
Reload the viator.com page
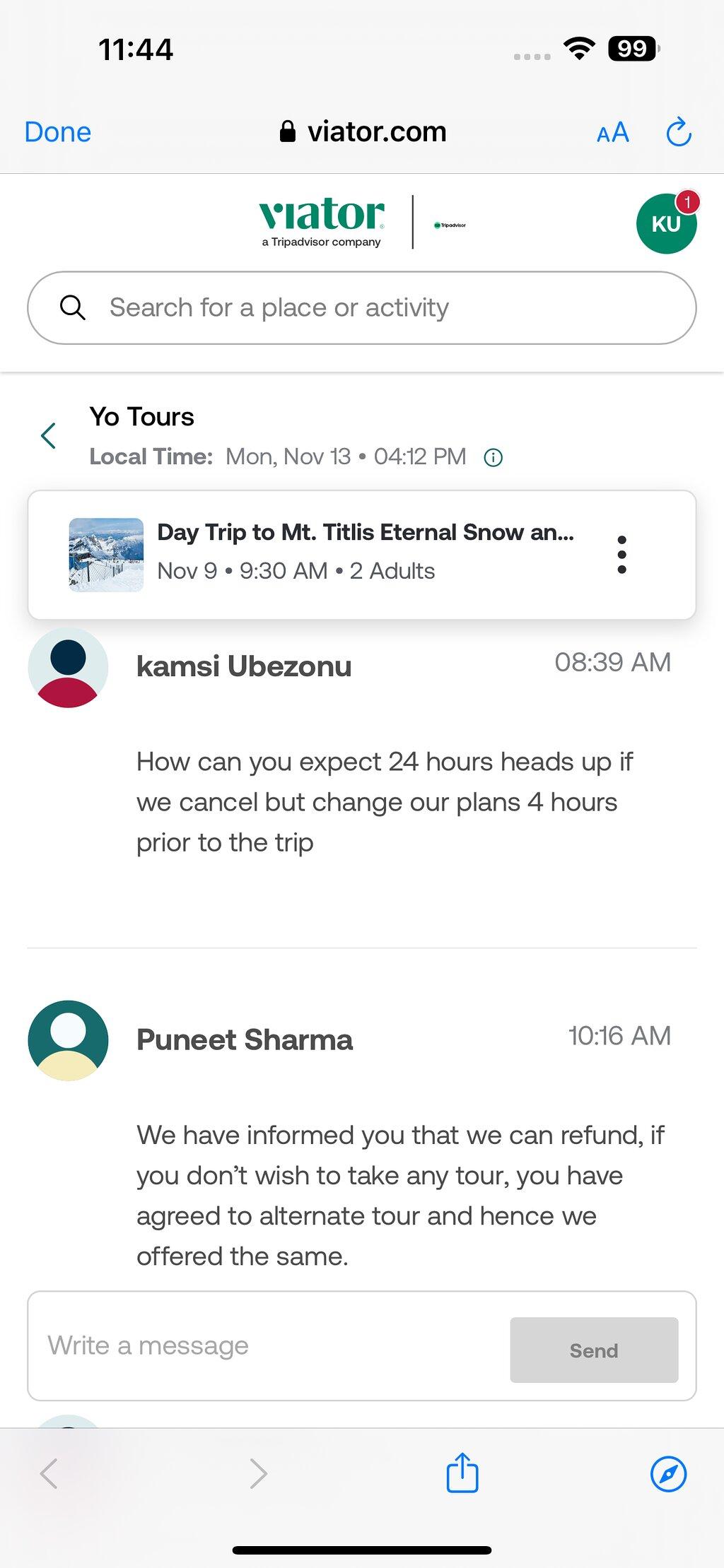679,131
